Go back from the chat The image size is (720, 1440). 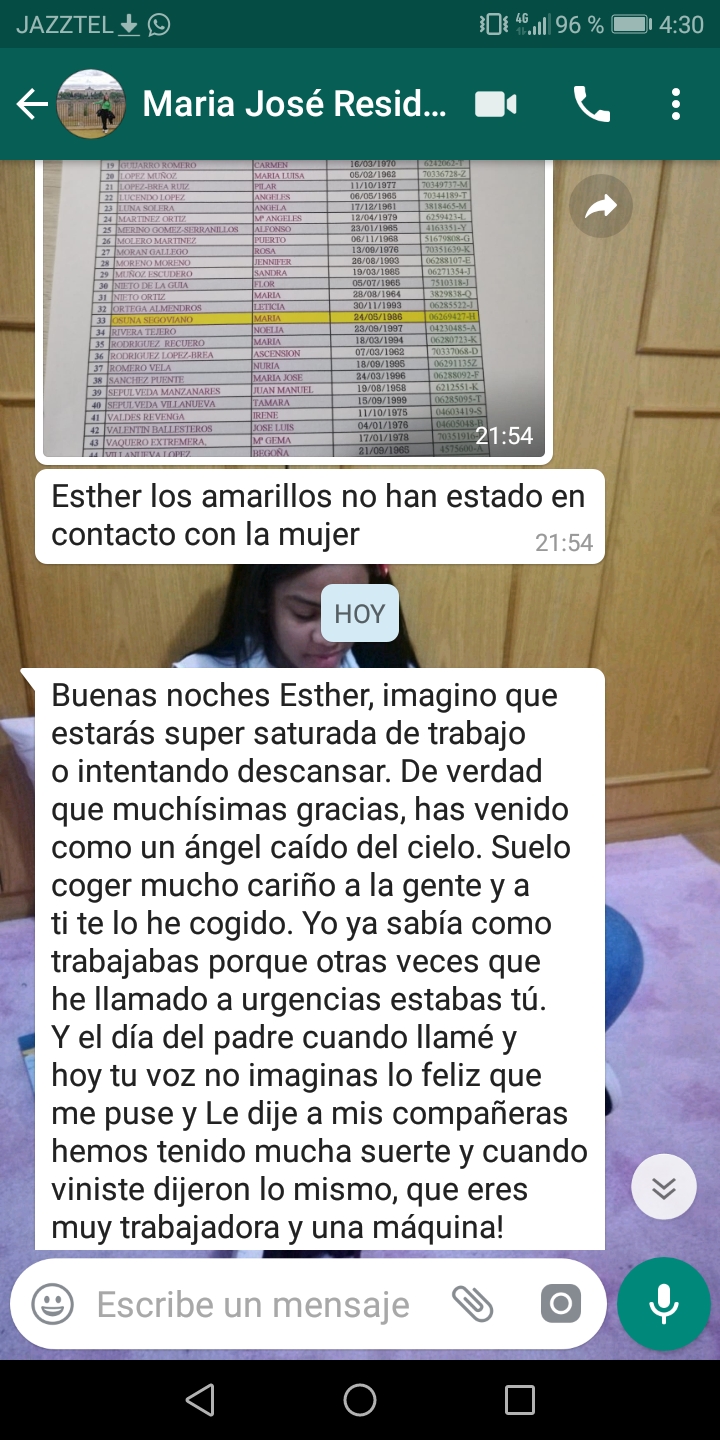pyautogui.click(x=32, y=104)
